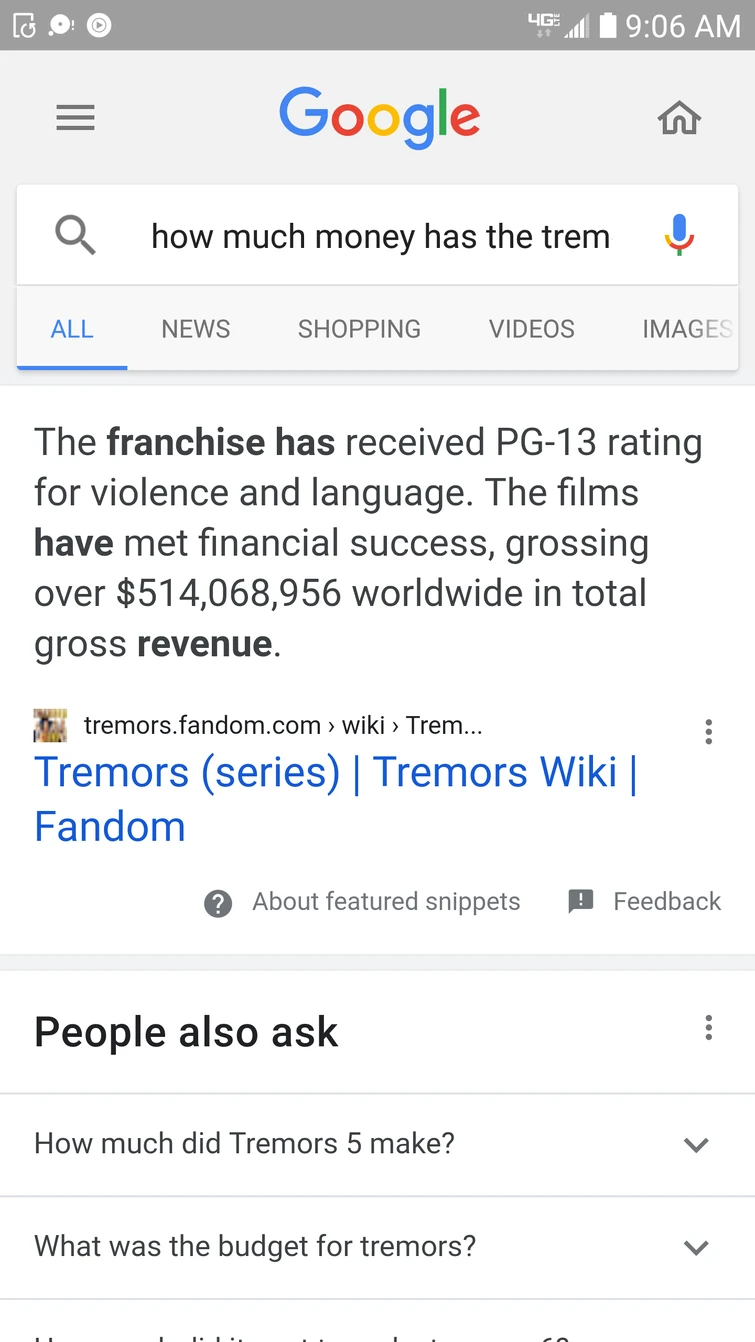Switch to the News tab
The height and width of the screenshot is (1342, 755).
click(x=196, y=329)
